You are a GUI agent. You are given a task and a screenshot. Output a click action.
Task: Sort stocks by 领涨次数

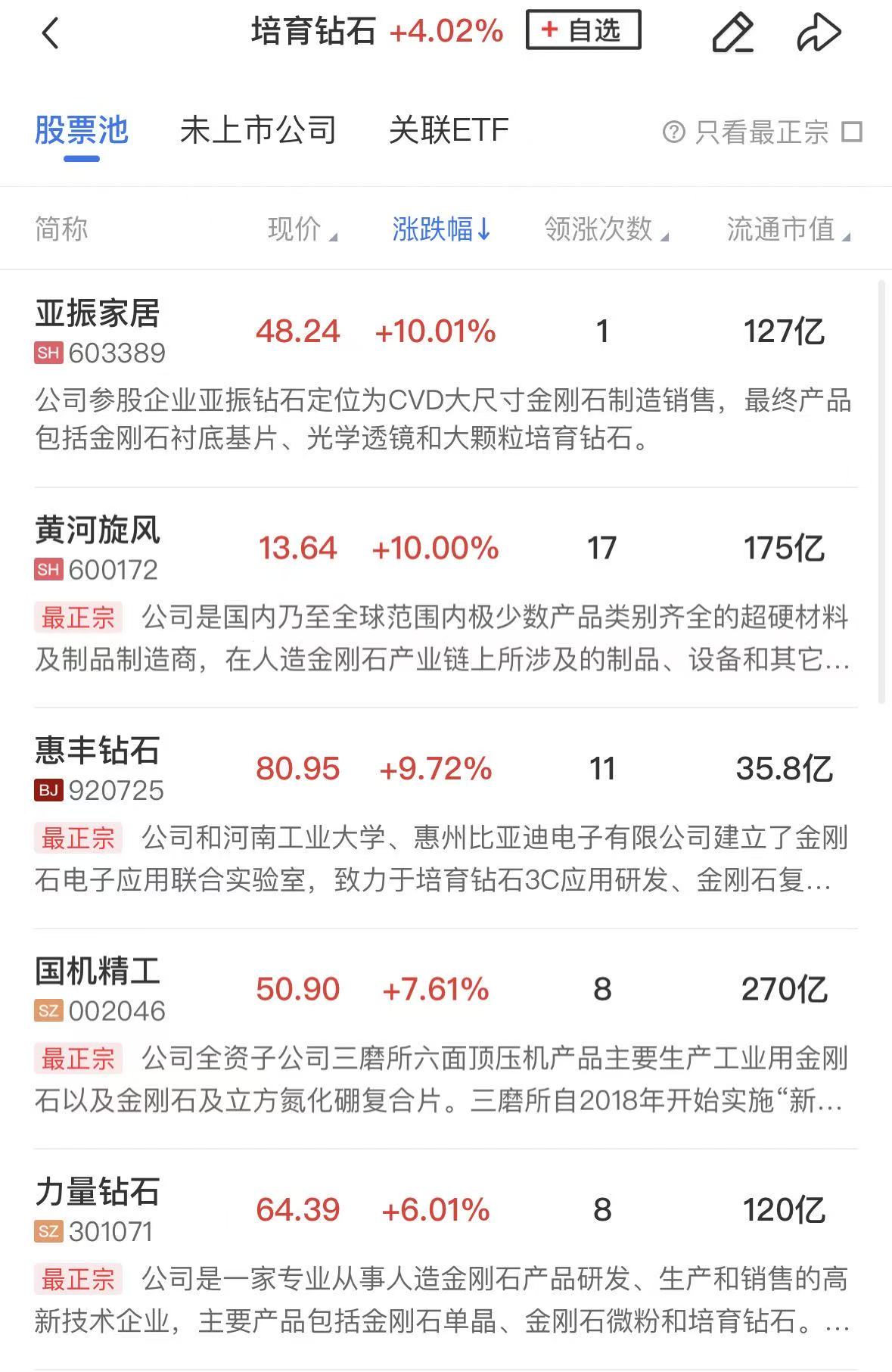click(x=606, y=229)
